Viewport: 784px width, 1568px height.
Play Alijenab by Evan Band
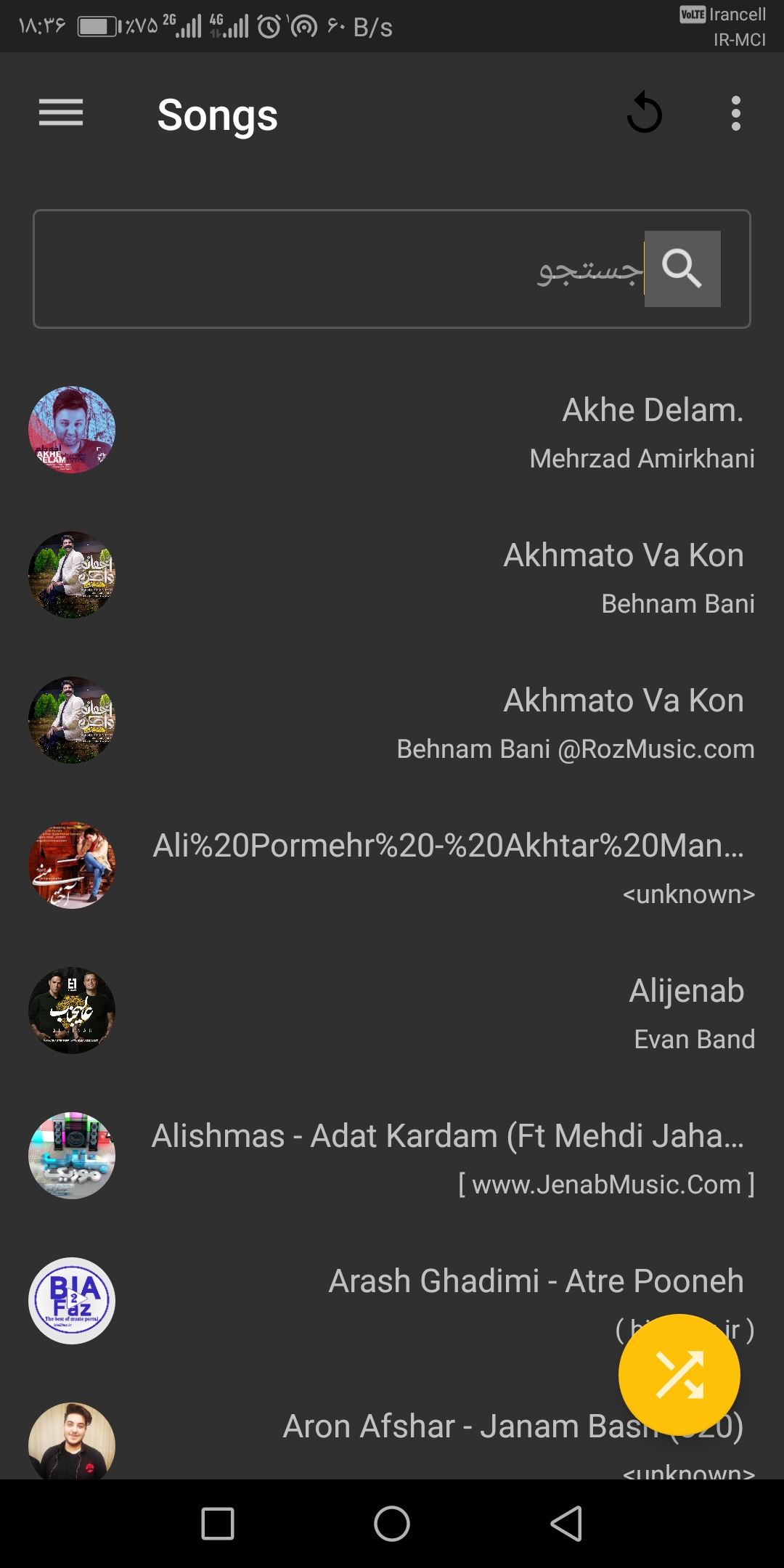pyautogui.click(x=436, y=1010)
